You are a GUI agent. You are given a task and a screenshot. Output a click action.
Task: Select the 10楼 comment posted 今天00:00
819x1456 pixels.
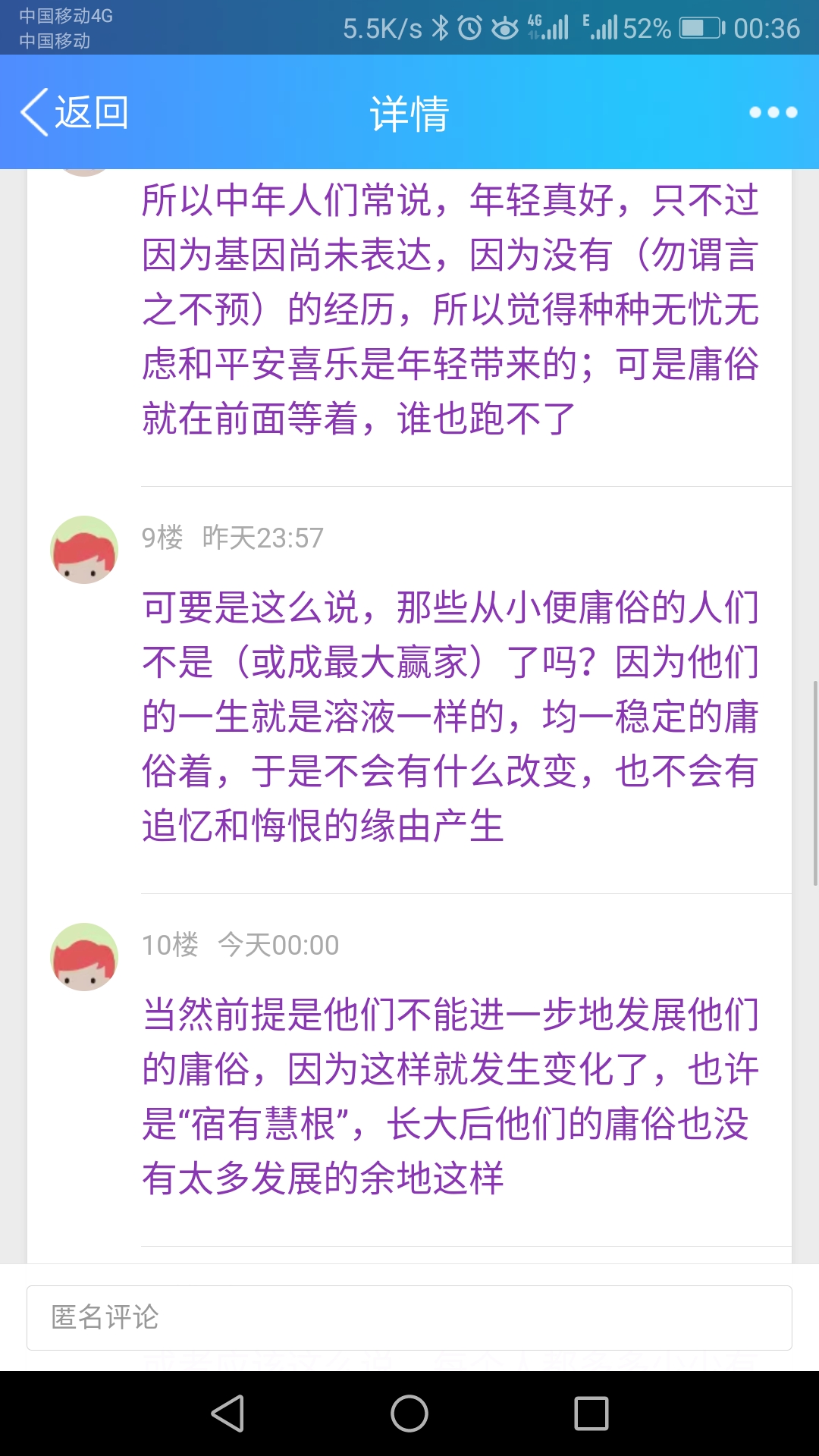pos(450,1096)
